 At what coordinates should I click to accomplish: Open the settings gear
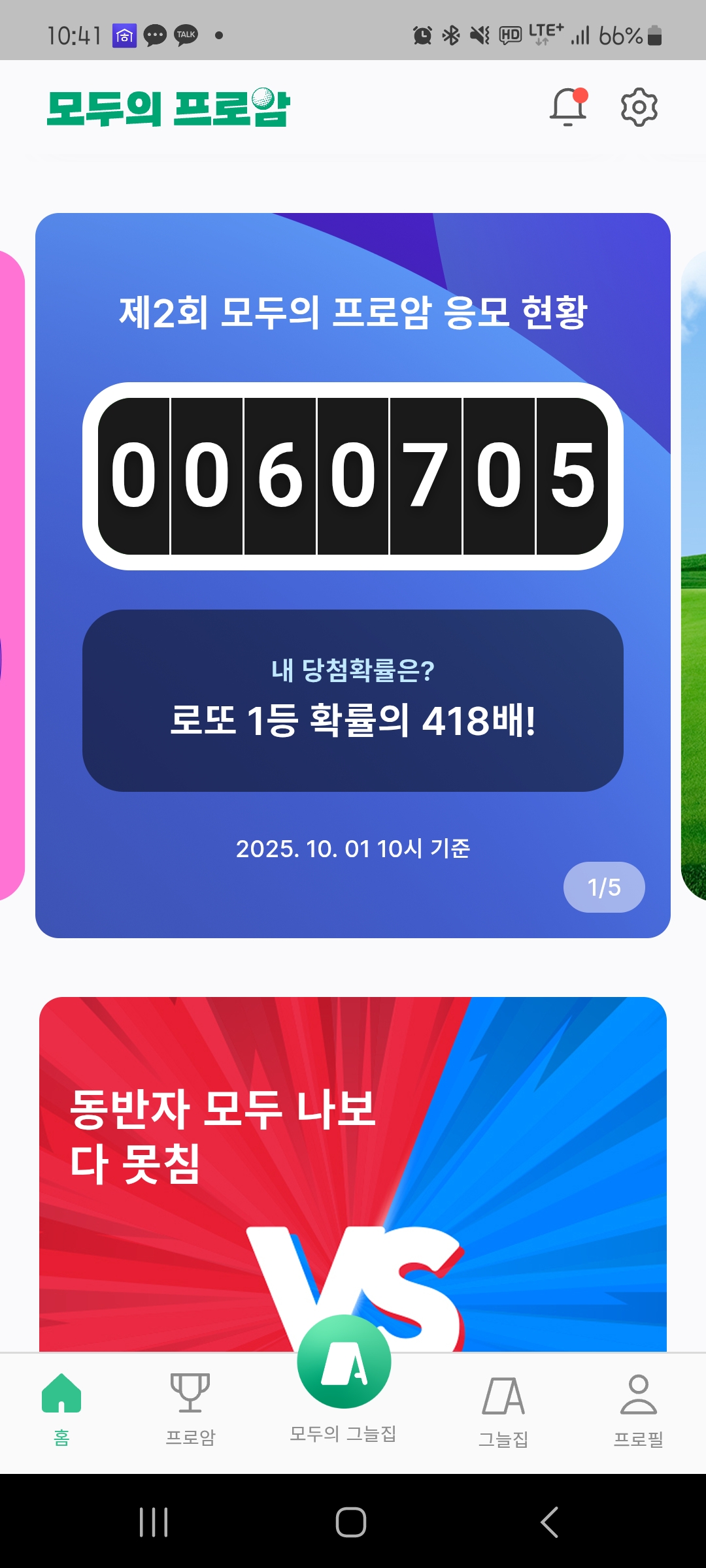point(639,107)
